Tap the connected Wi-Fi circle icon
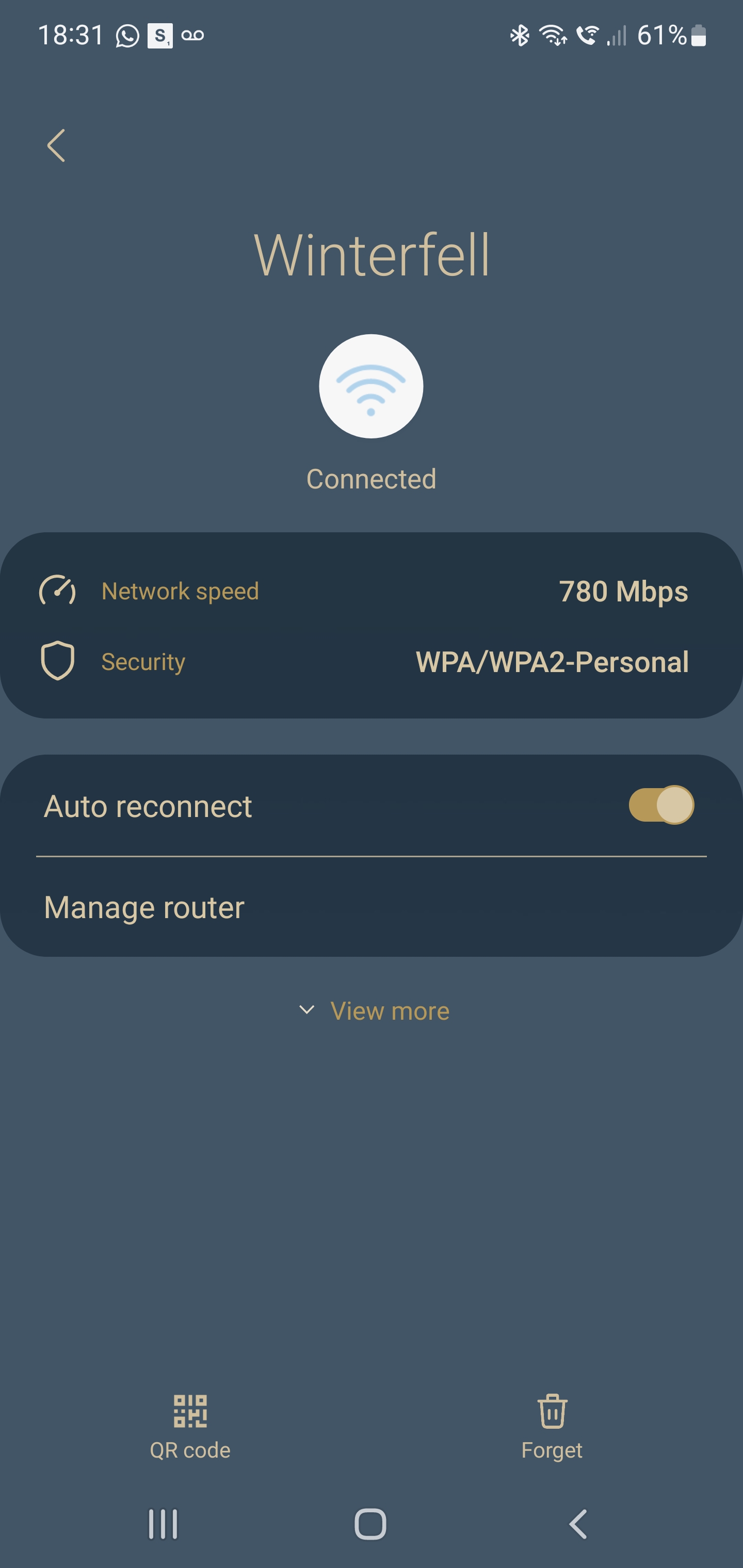The image size is (743, 1568). (371, 386)
